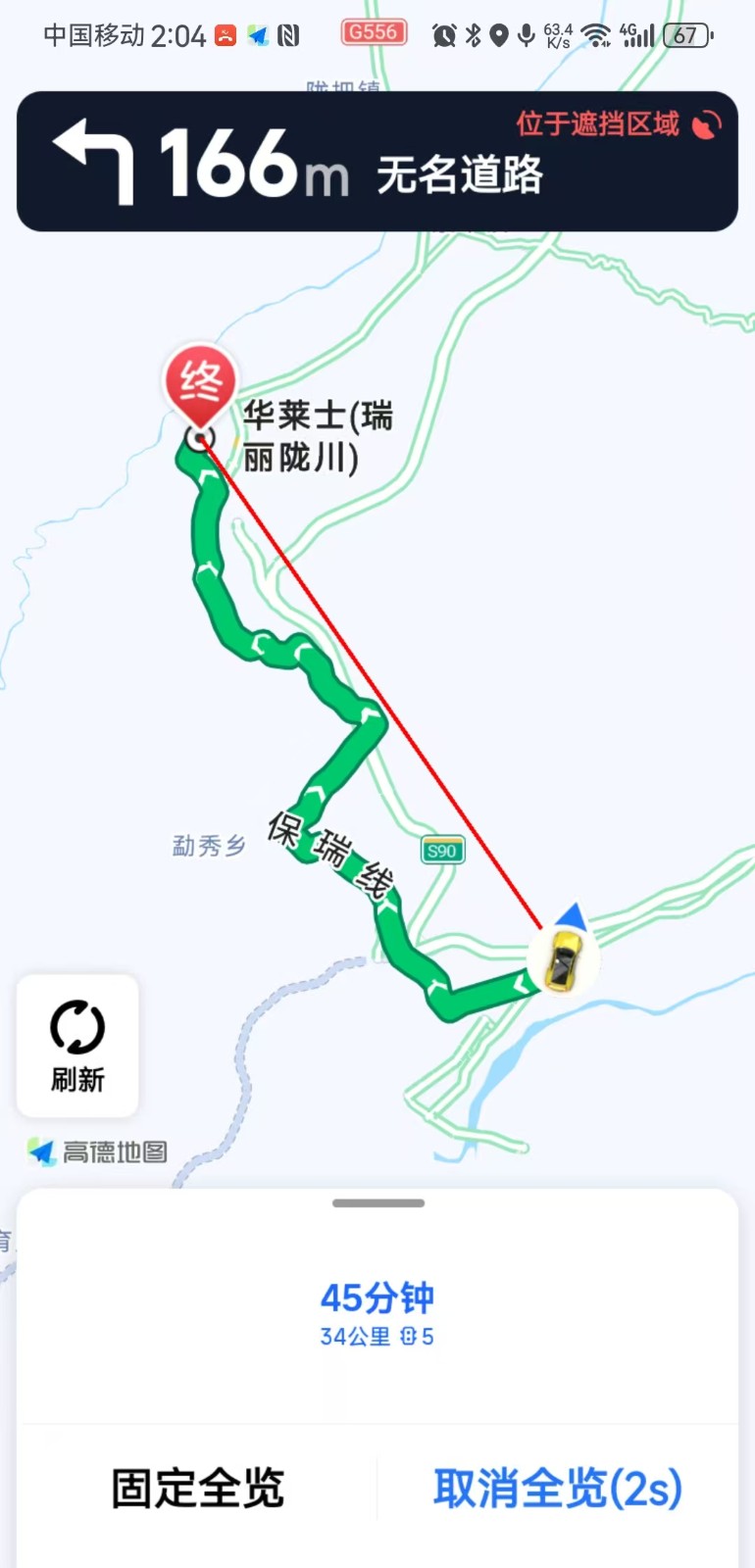Select 固定全览 to lock overview
This screenshot has width=755, height=1568.
point(198,1488)
